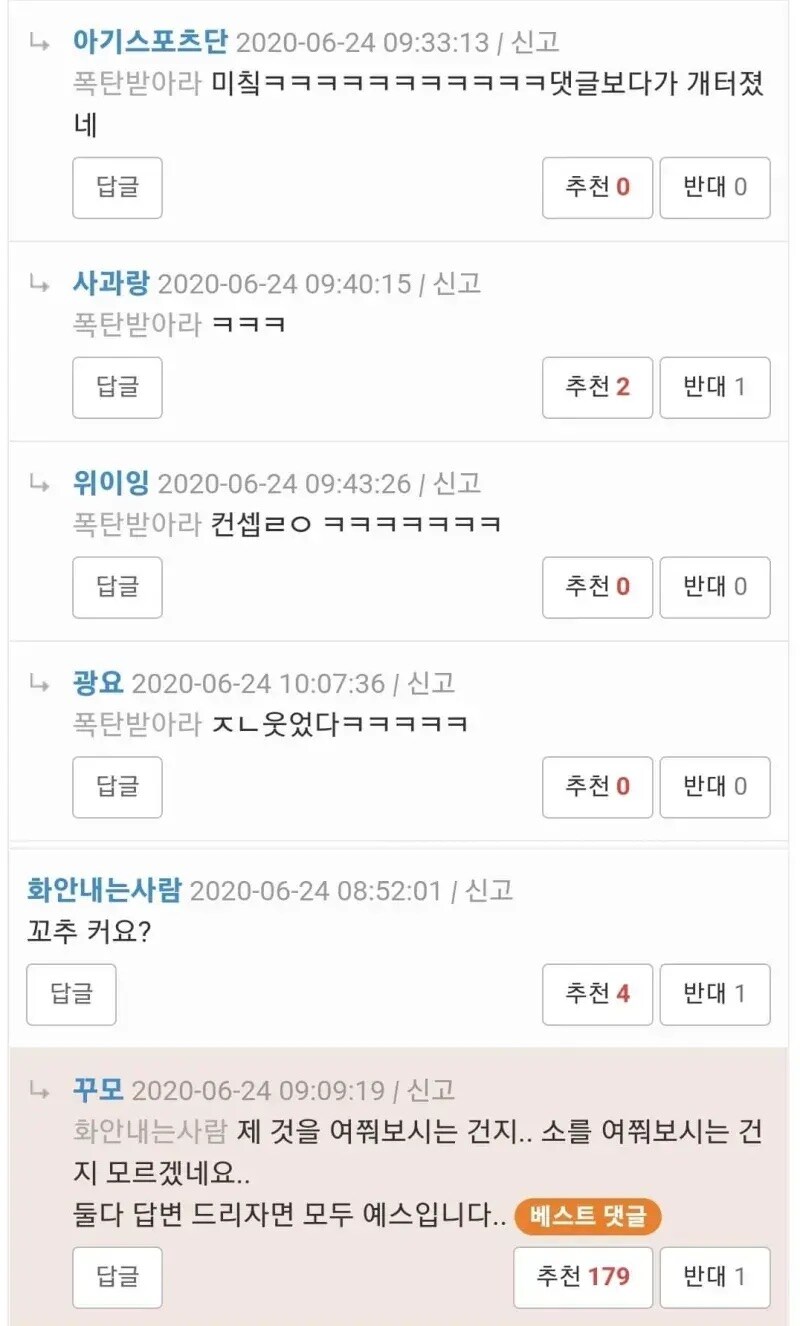Screen dimensions: 800x1326
Task: Reply to 광요's comment
Action: coord(117,787)
